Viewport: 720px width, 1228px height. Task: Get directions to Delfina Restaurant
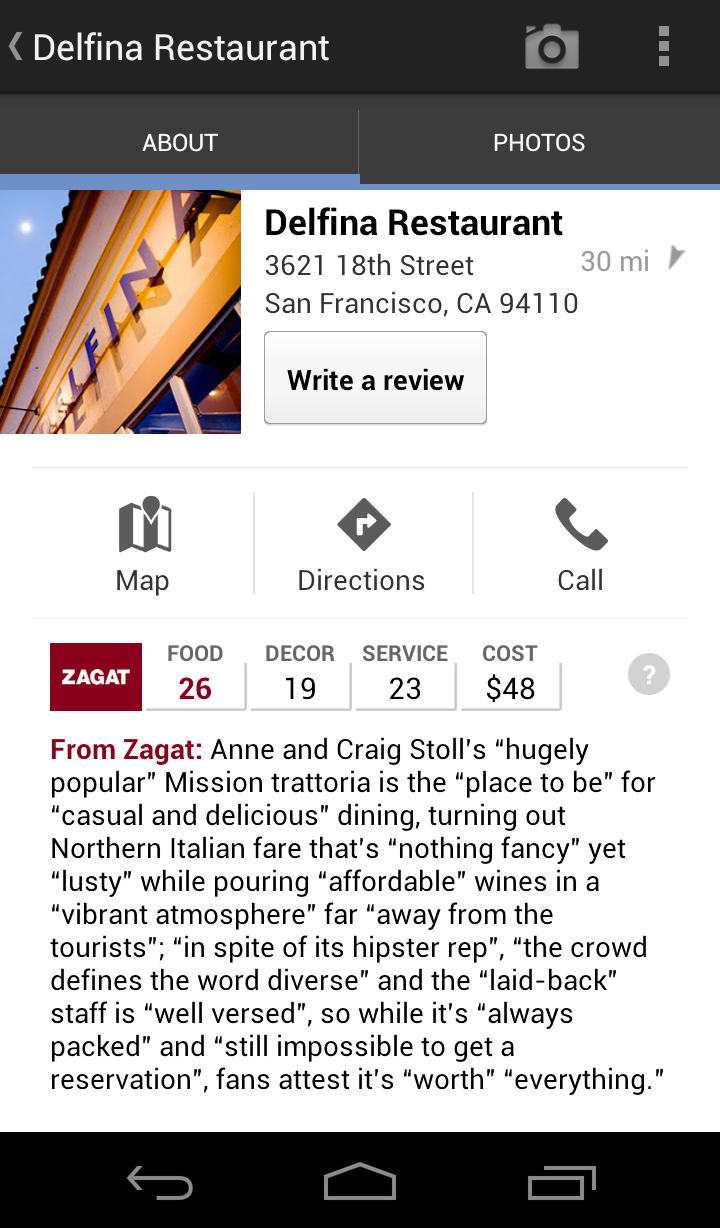[362, 544]
